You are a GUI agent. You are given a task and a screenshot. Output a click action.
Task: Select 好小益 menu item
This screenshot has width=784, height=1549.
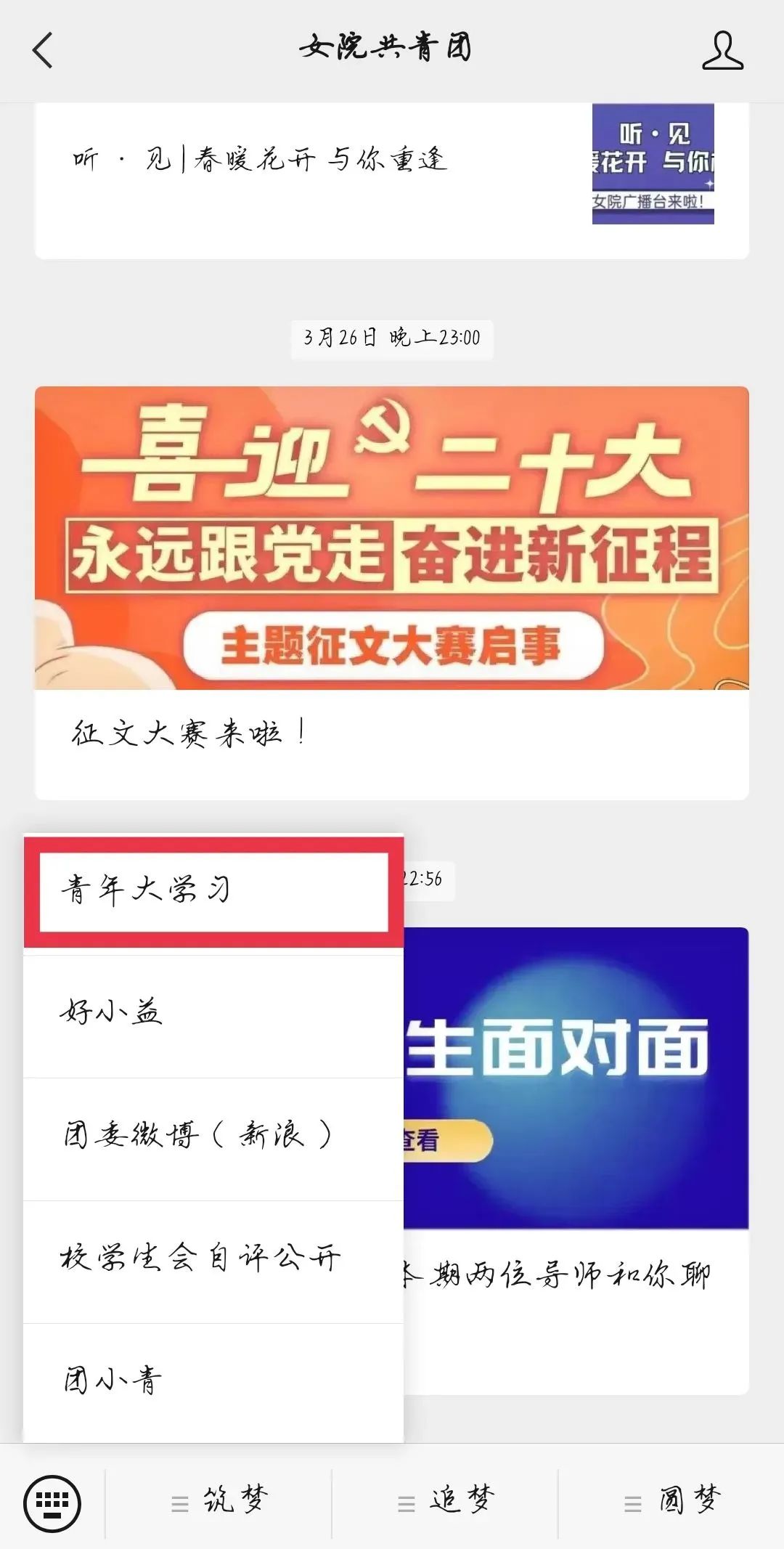[x=213, y=1015]
